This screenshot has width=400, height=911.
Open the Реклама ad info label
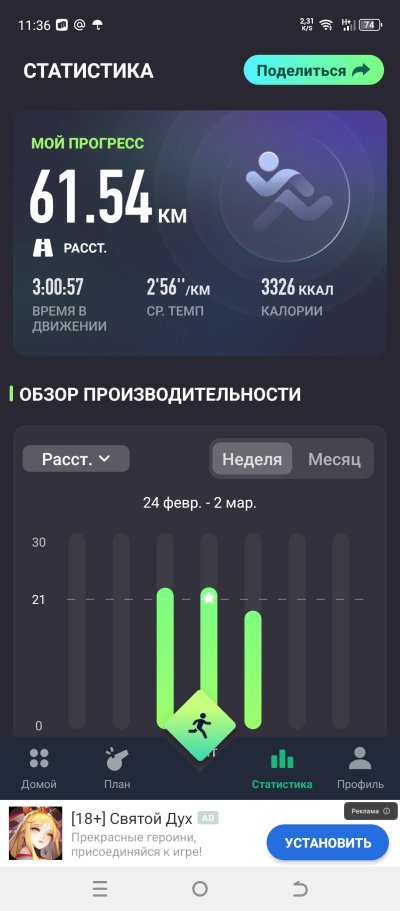[370, 811]
